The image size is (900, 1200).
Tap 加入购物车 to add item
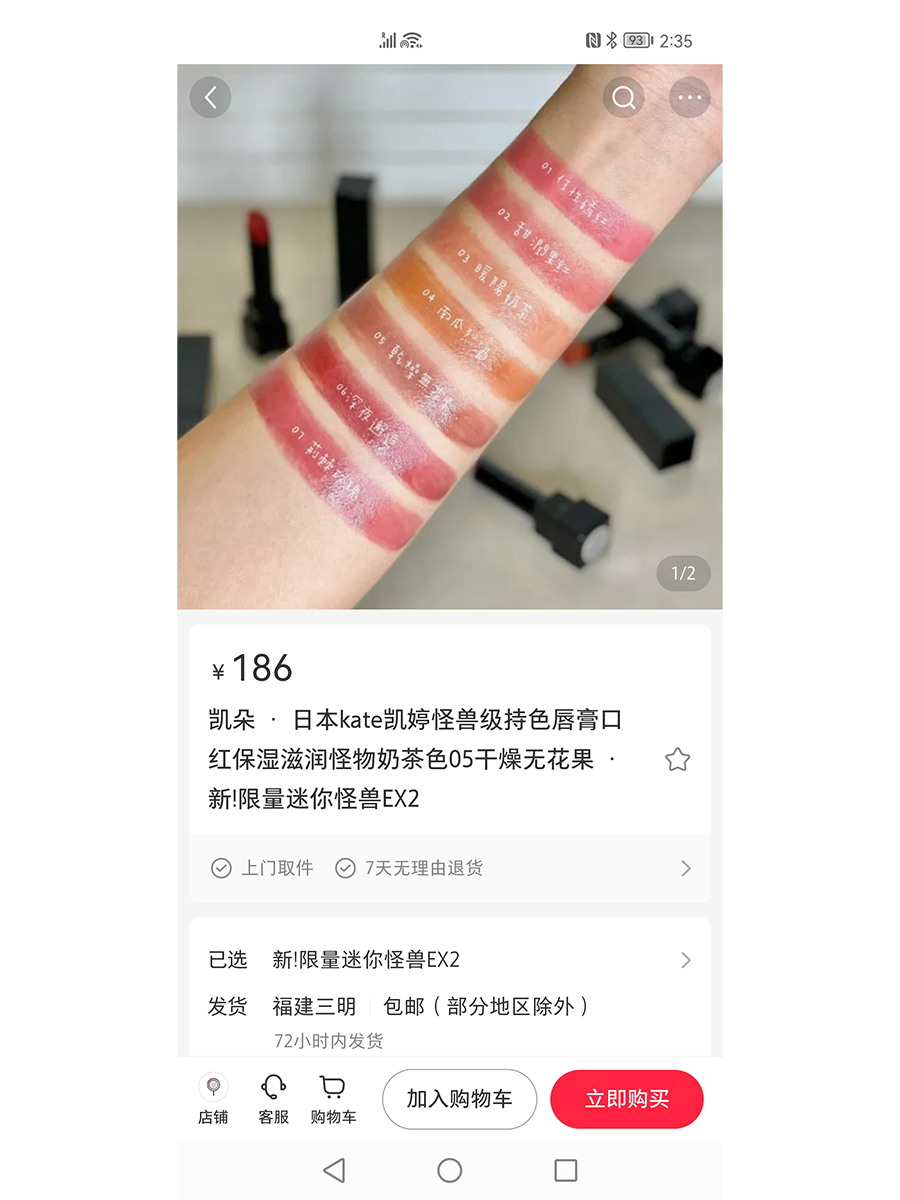[x=459, y=1099]
